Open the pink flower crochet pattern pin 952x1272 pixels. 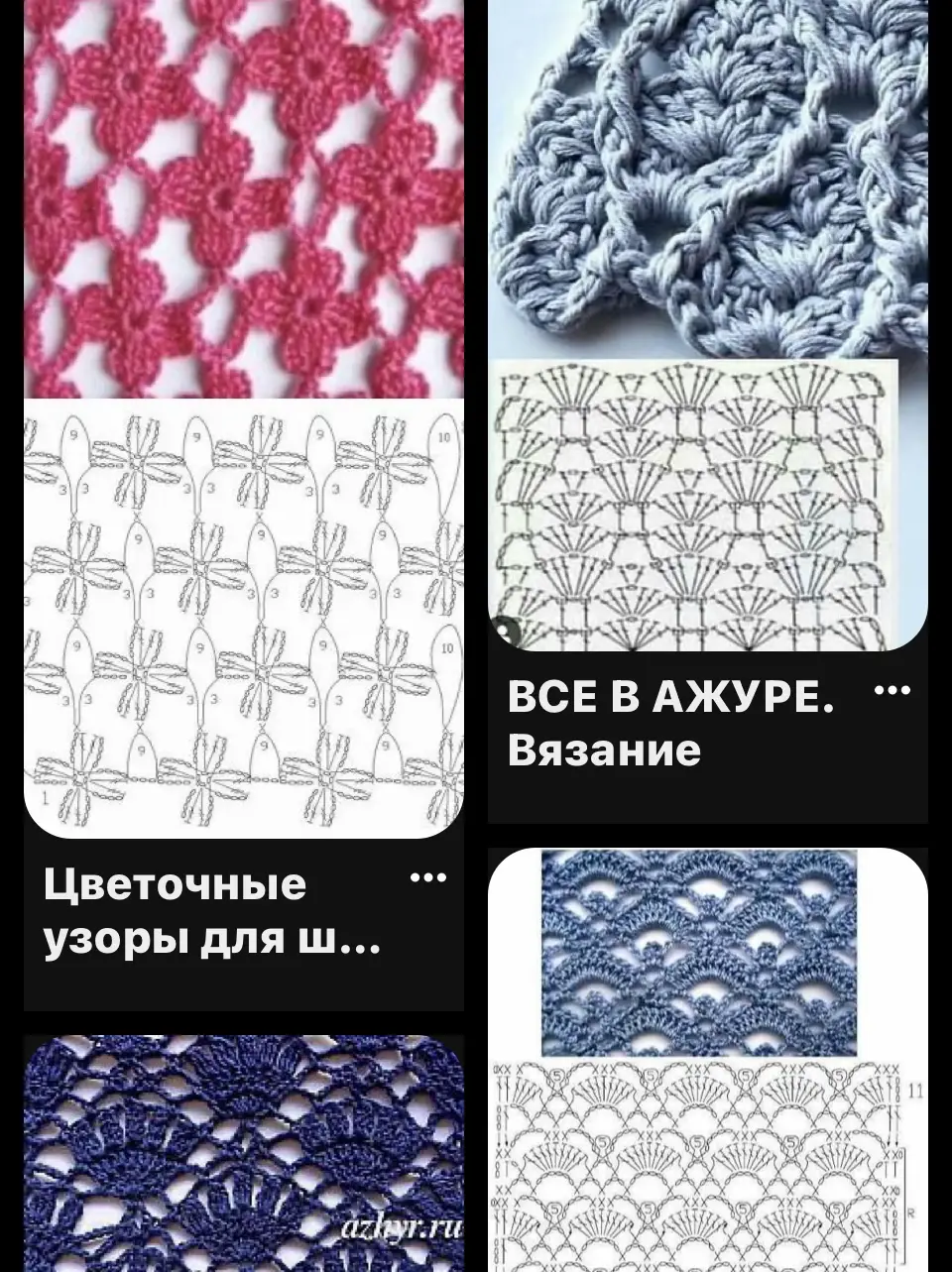[x=243, y=416]
